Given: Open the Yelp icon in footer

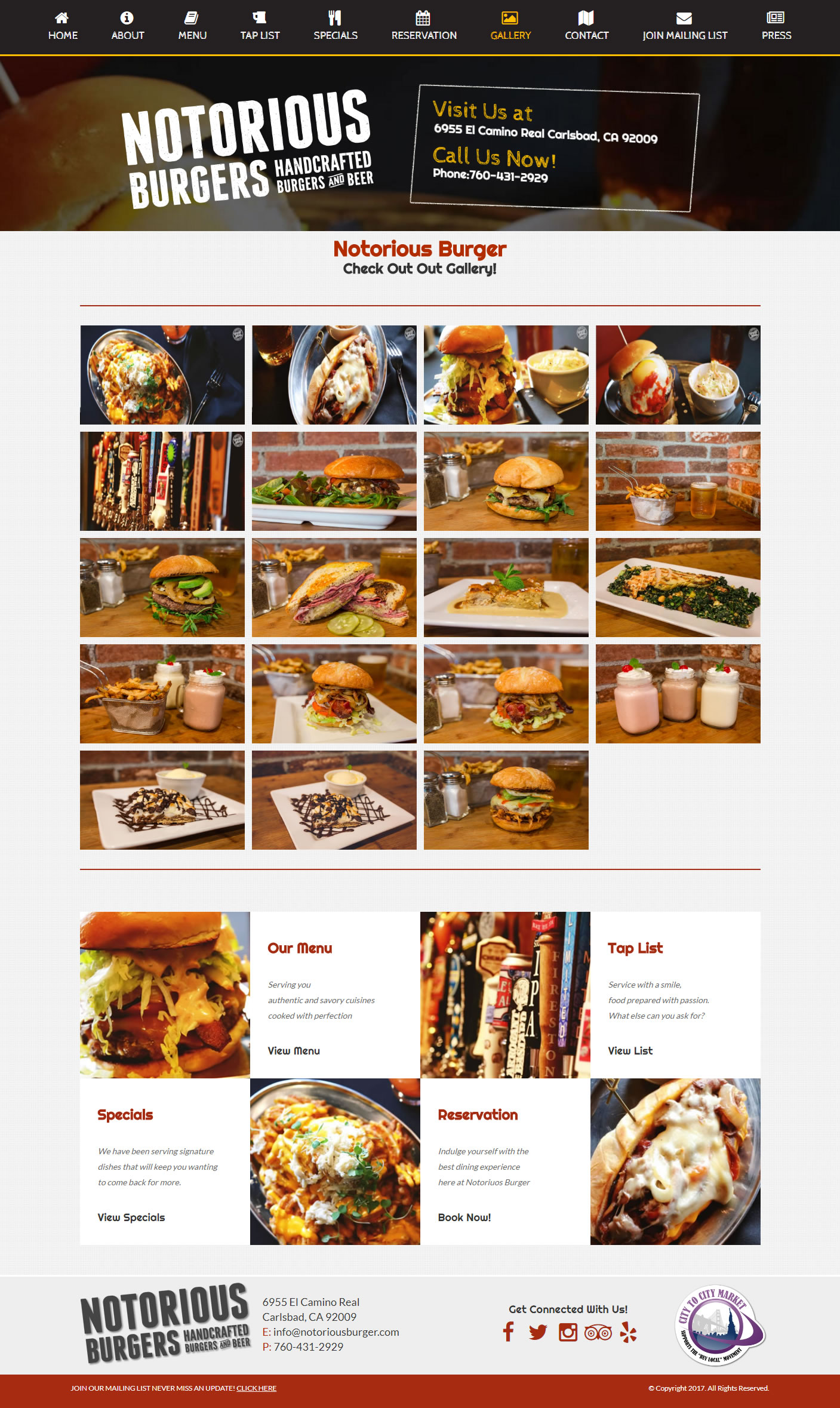Looking at the screenshot, I should (629, 1332).
